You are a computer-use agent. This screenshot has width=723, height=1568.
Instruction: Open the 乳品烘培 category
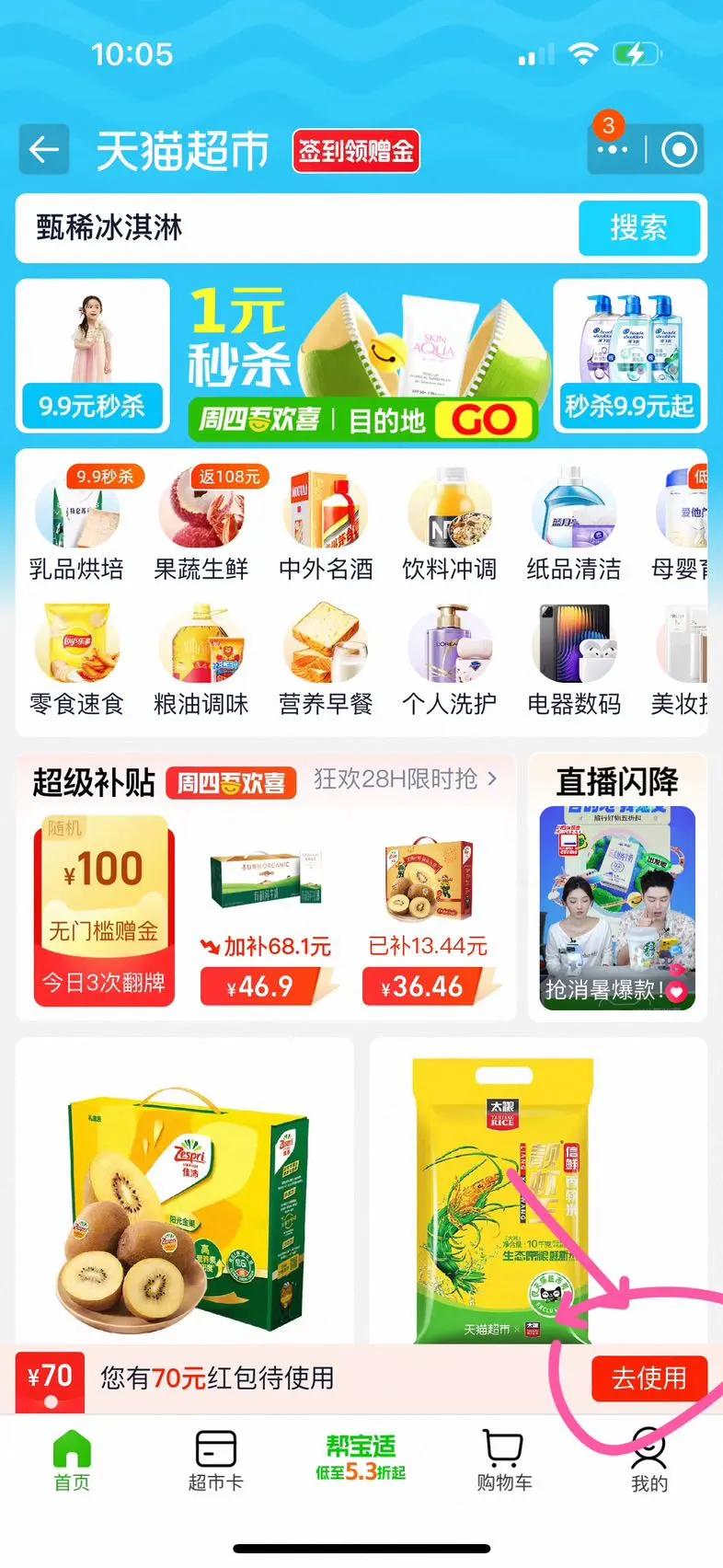point(76,526)
